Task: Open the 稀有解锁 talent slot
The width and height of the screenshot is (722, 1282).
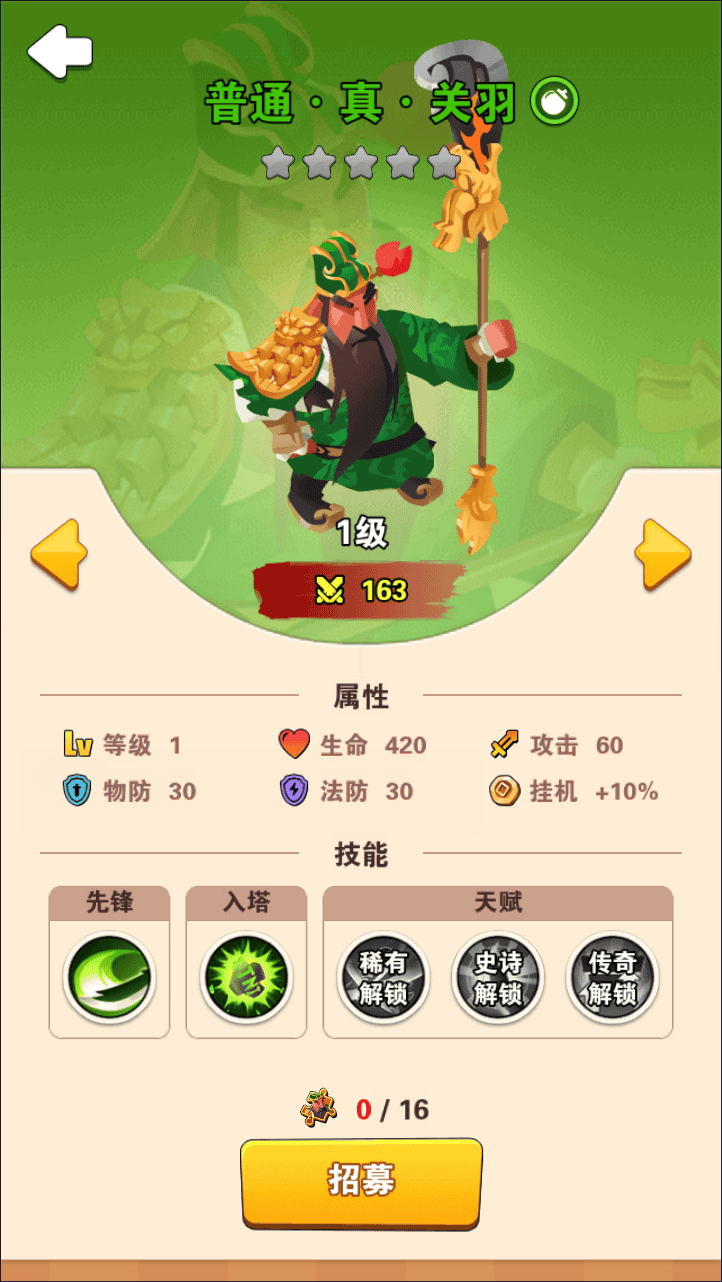Action: tap(383, 977)
